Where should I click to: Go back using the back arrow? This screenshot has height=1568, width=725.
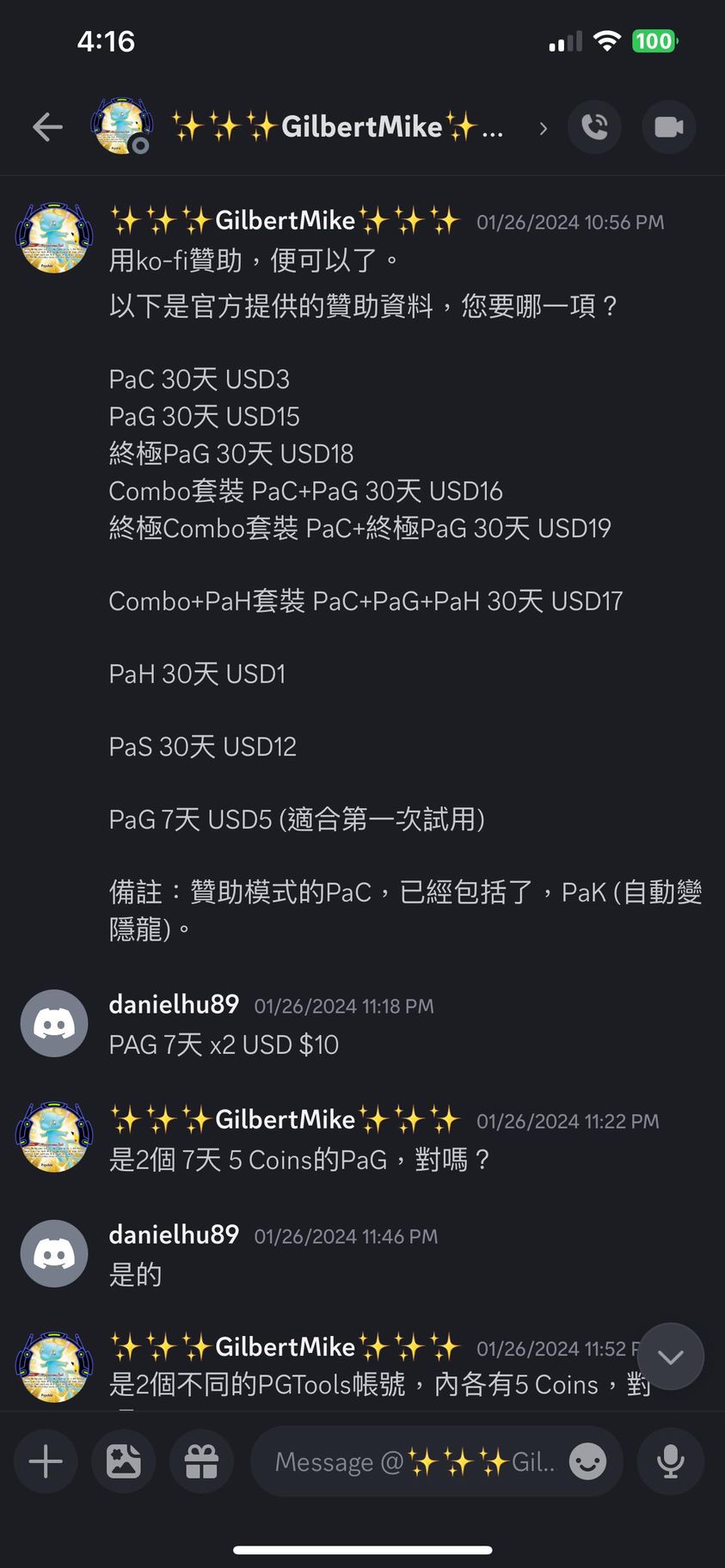pyautogui.click(x=48, y=127)
